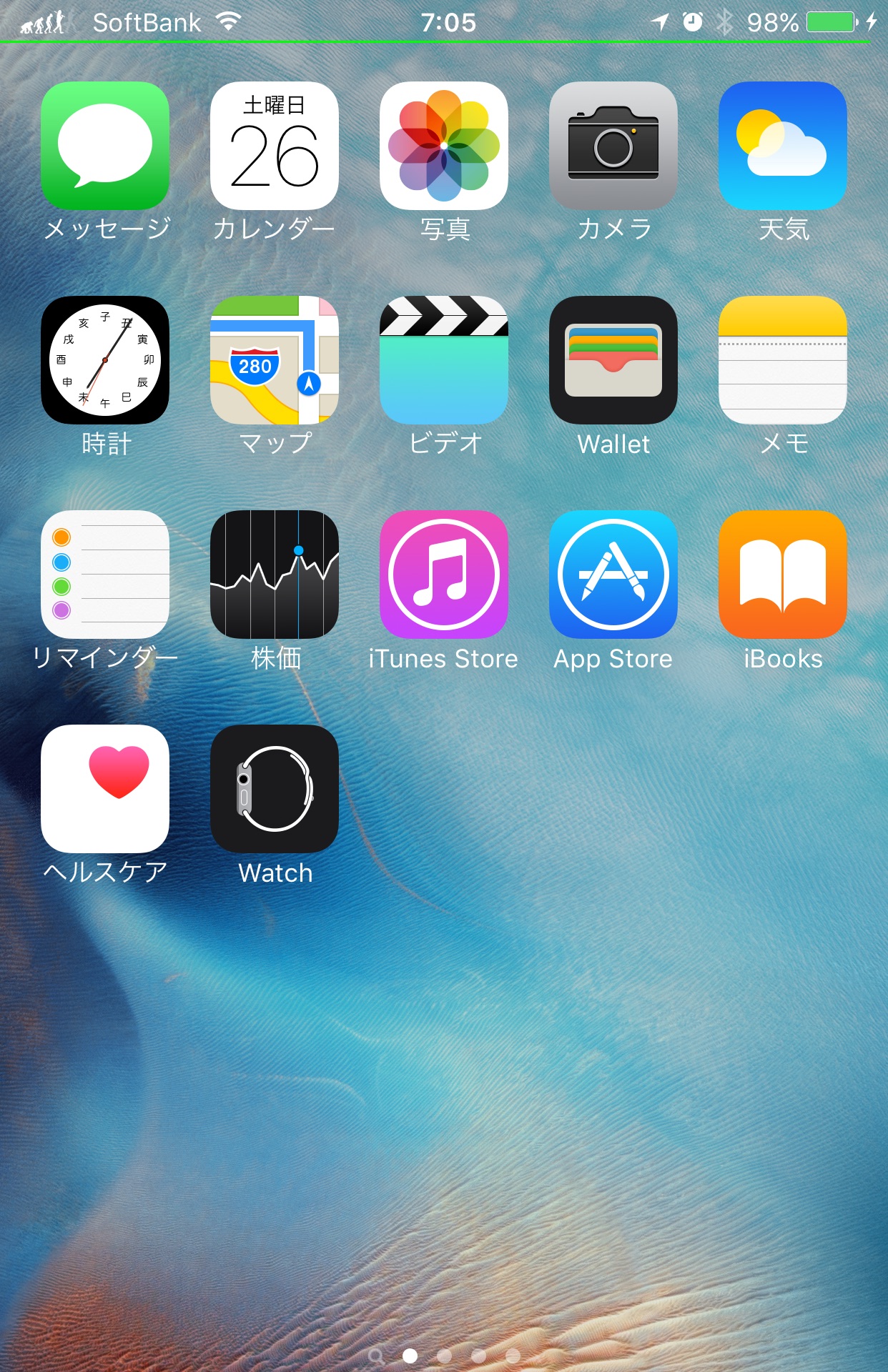Open the カレンダー (Calendar) app
The image size is (888, 1372).
click(x=275, y=146)
